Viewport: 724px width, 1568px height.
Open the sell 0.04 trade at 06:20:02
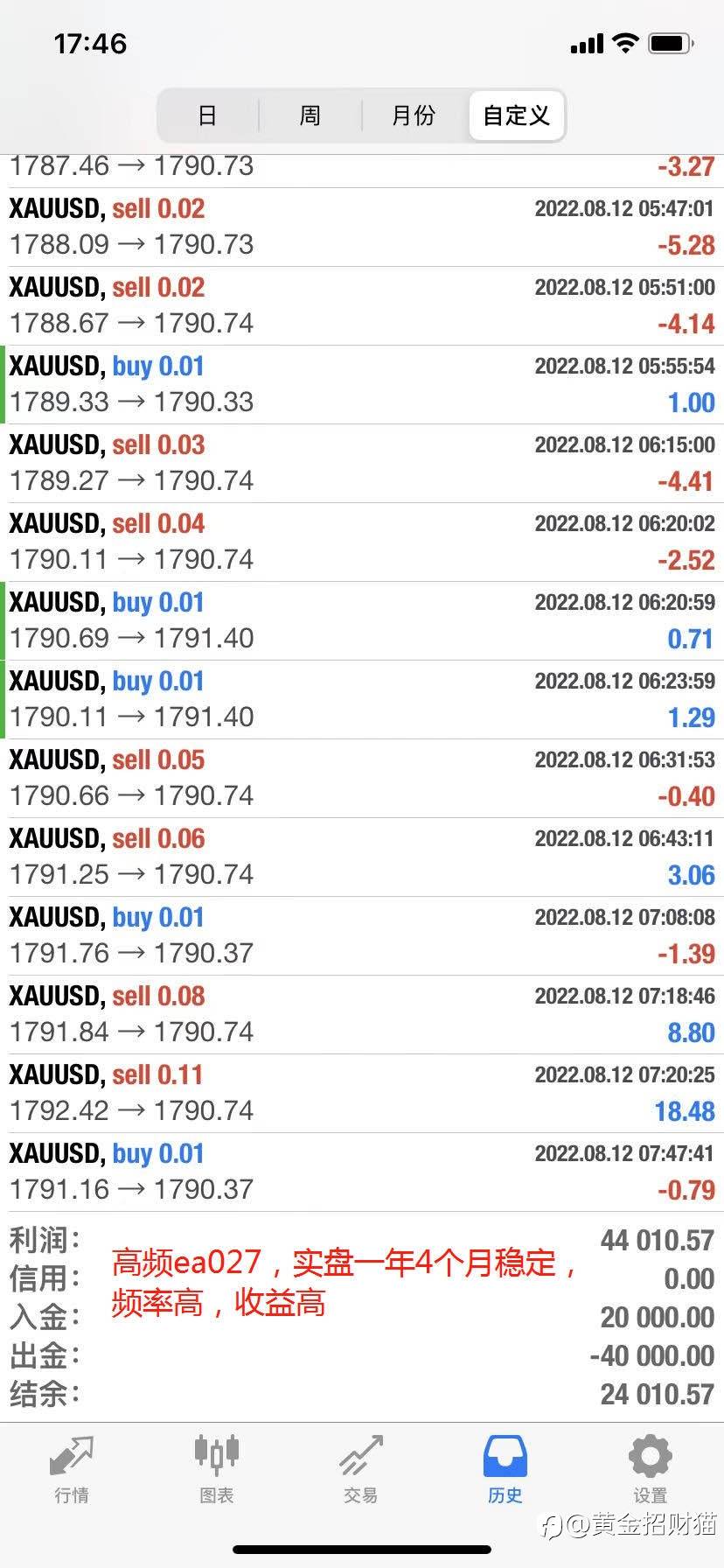(362, 542)
